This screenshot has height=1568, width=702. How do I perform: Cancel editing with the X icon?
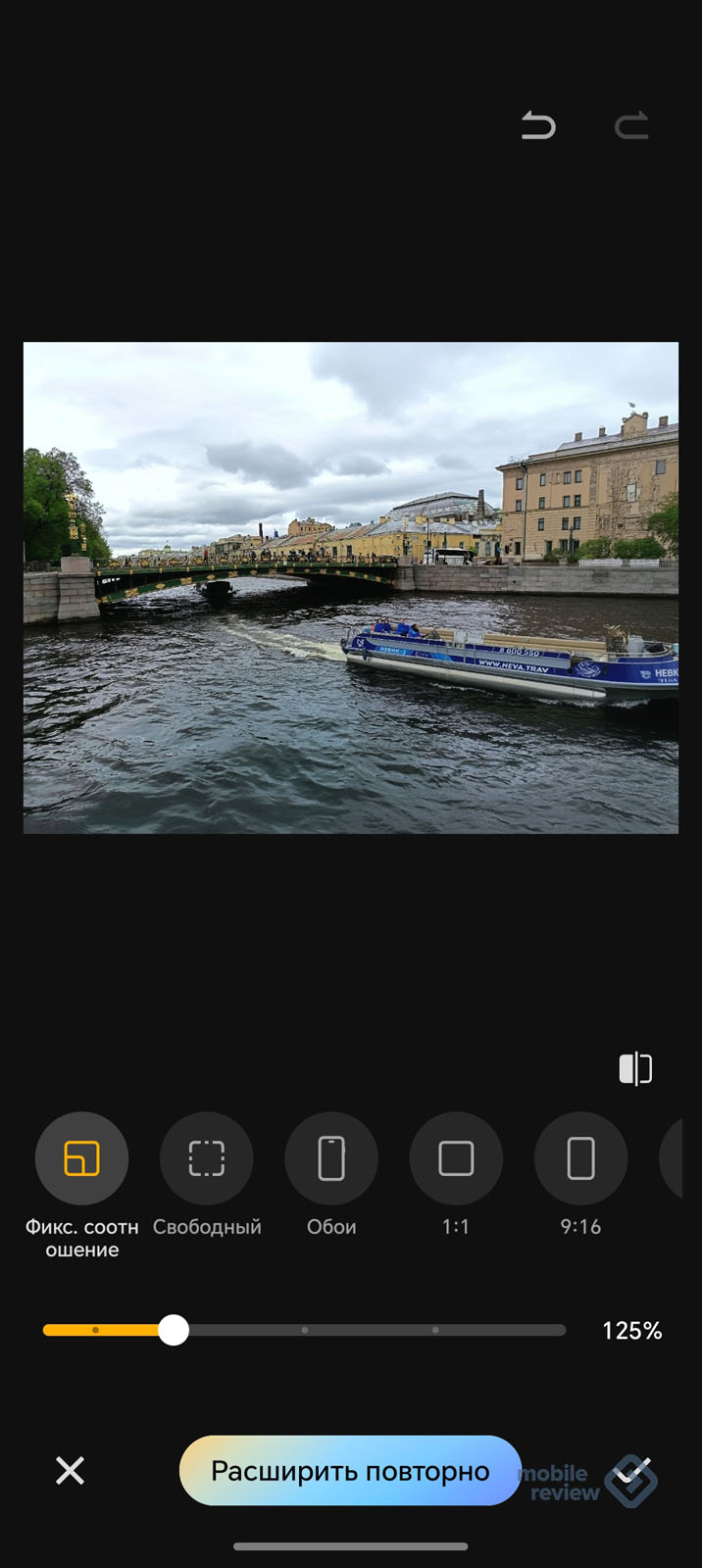[x=71, y=1470]
